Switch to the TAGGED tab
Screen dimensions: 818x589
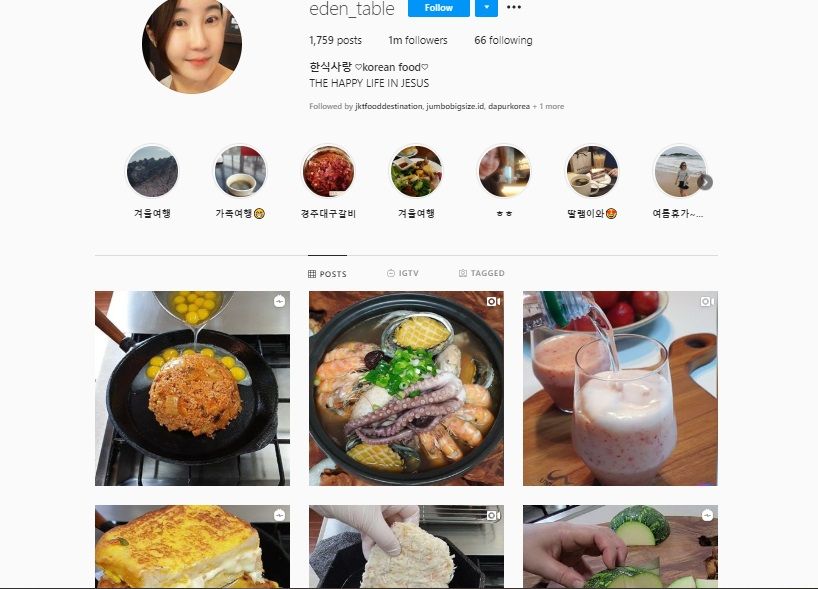click(x=482, y=273)
